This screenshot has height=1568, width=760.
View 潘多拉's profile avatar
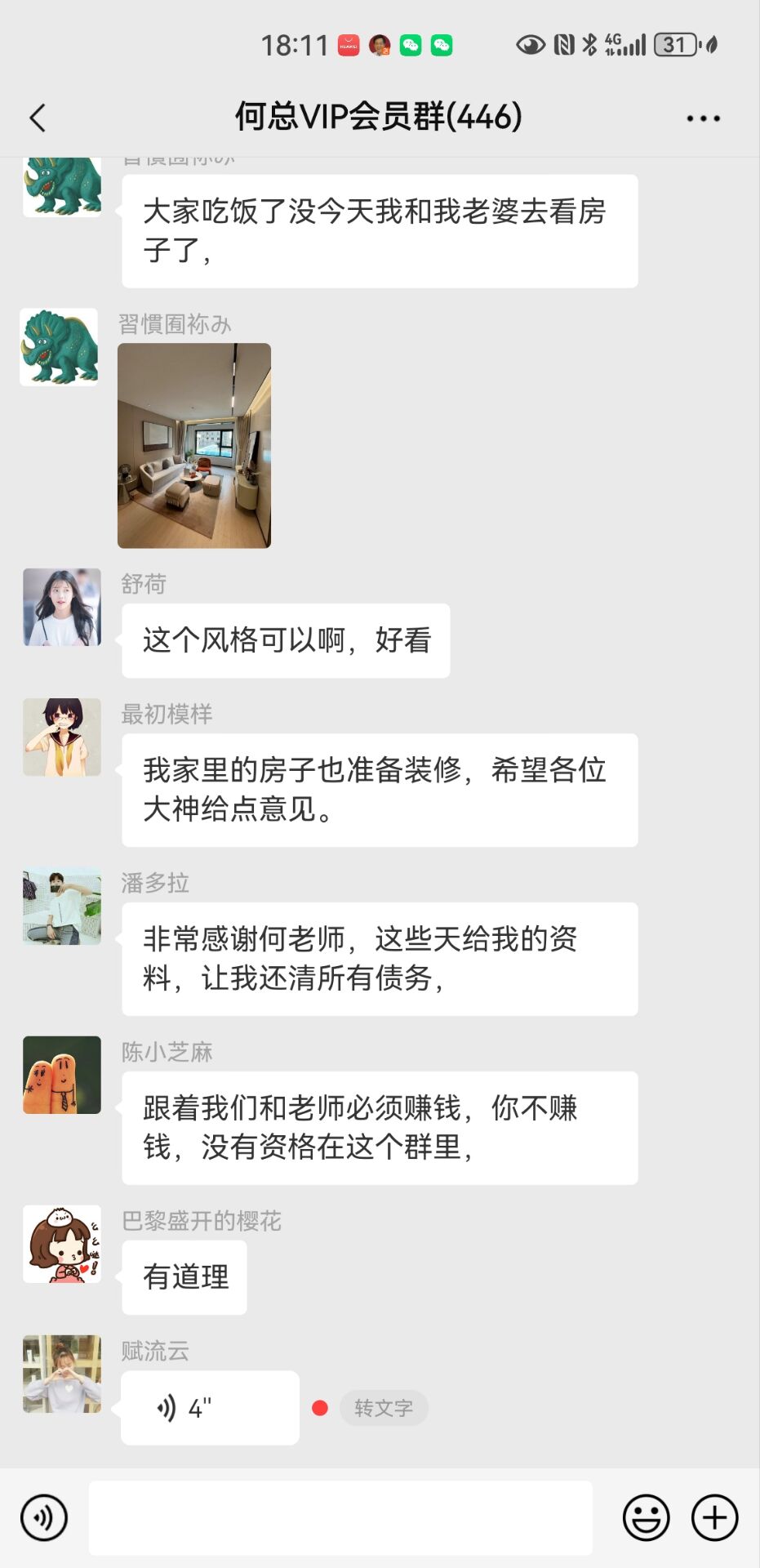62,906
